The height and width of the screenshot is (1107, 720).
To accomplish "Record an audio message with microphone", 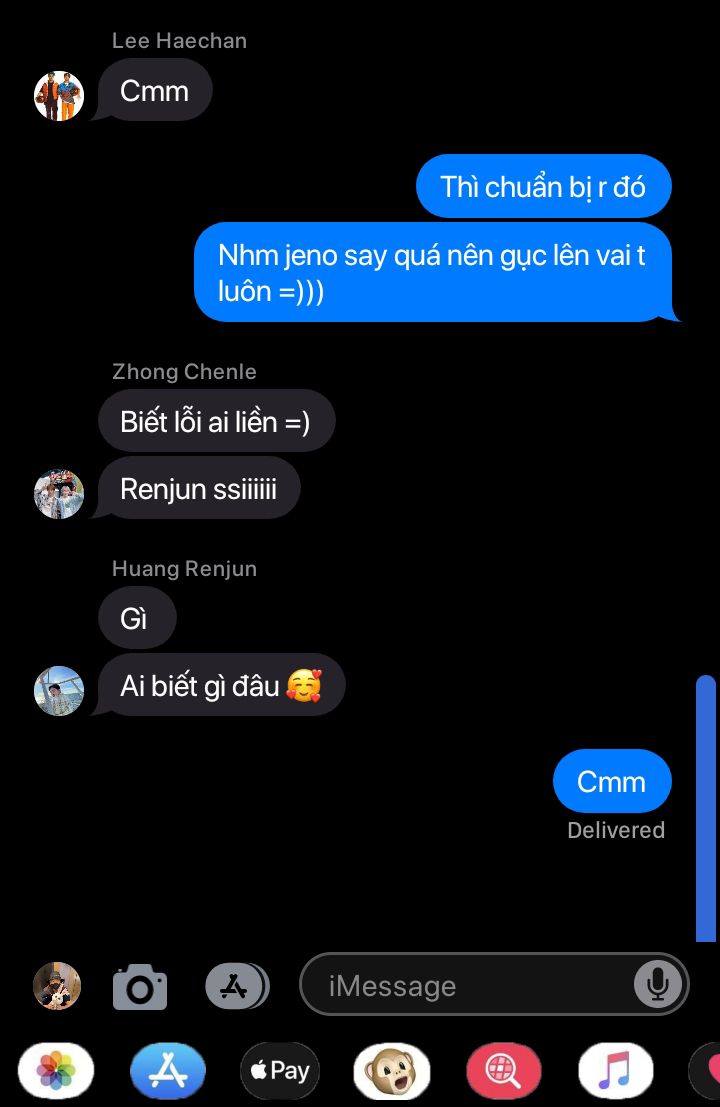I will tap(657, 986).
